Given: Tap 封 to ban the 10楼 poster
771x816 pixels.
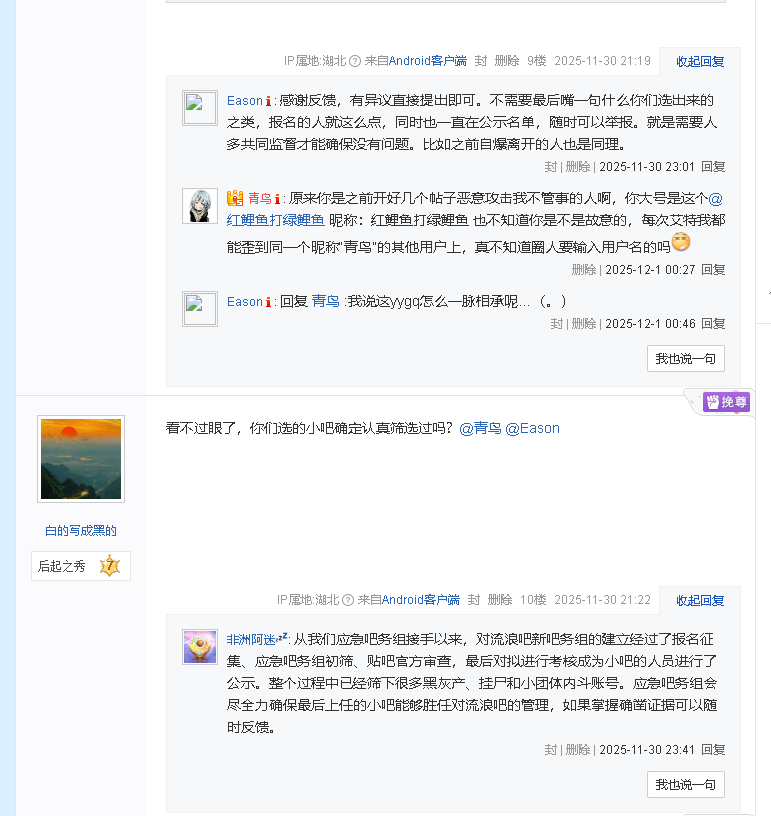Looking at the screenshot, I should click(474, 600).
